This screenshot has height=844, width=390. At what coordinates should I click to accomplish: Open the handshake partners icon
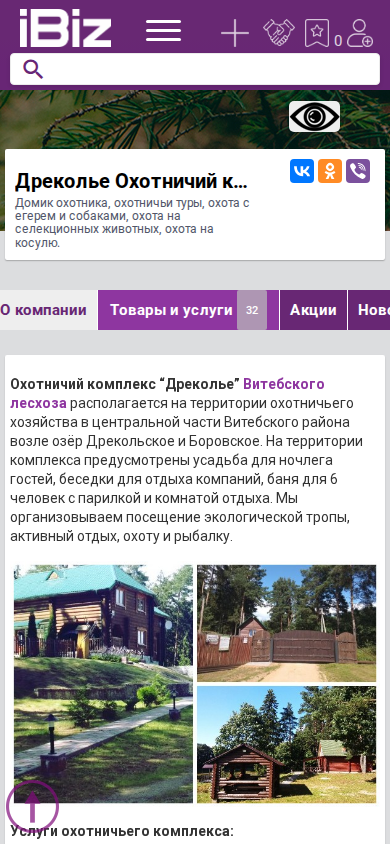[x=279, y=32]
